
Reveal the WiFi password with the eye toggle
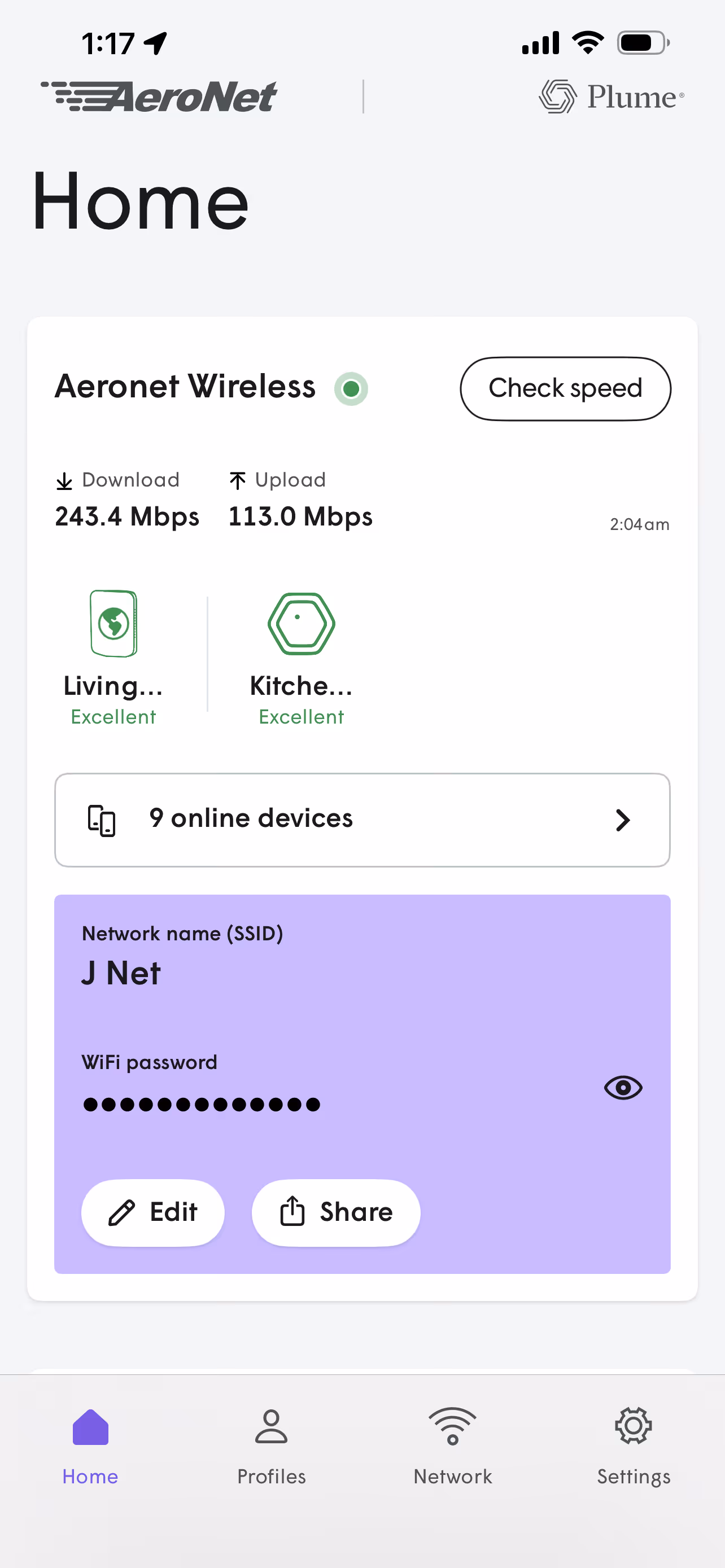pos(622,1088)
